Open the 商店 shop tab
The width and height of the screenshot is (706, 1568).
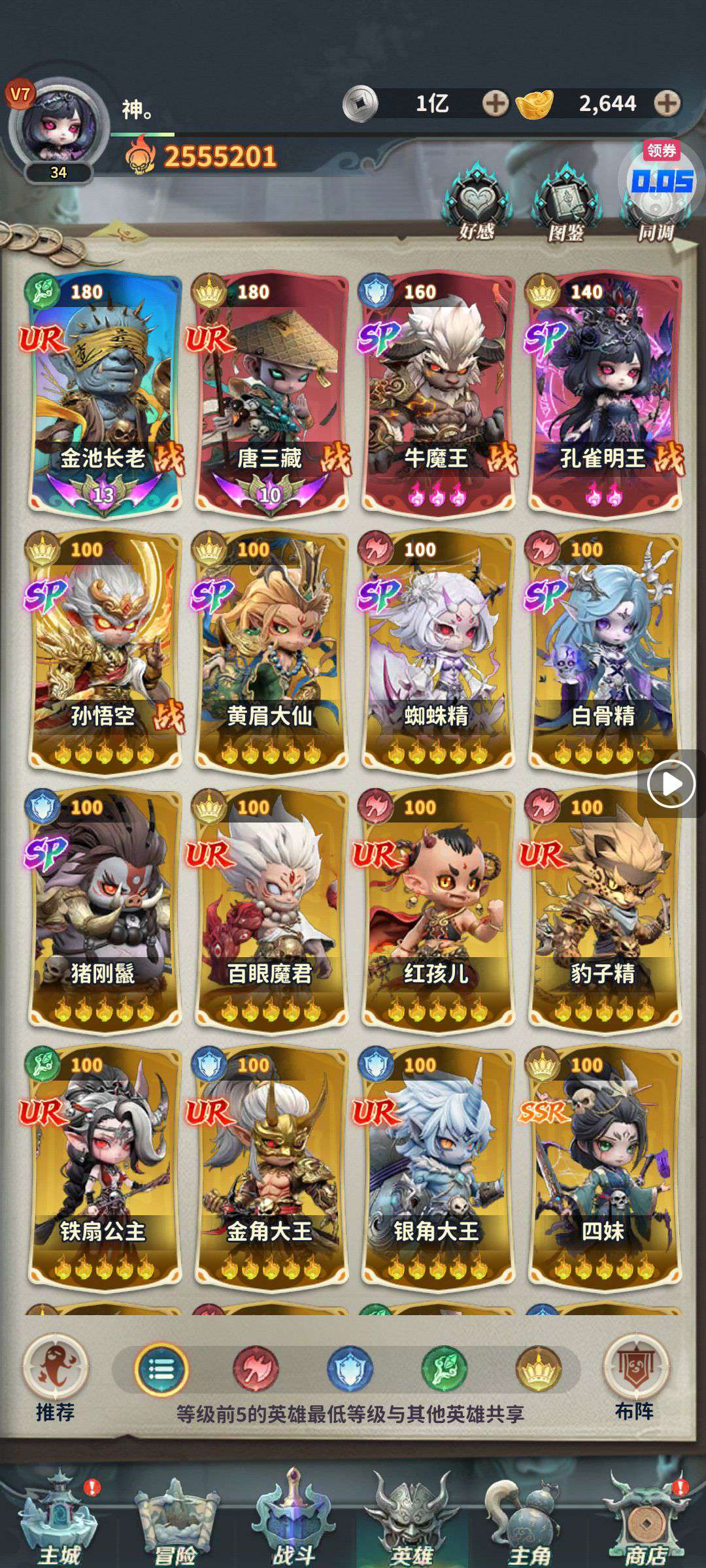point(646,1519)
